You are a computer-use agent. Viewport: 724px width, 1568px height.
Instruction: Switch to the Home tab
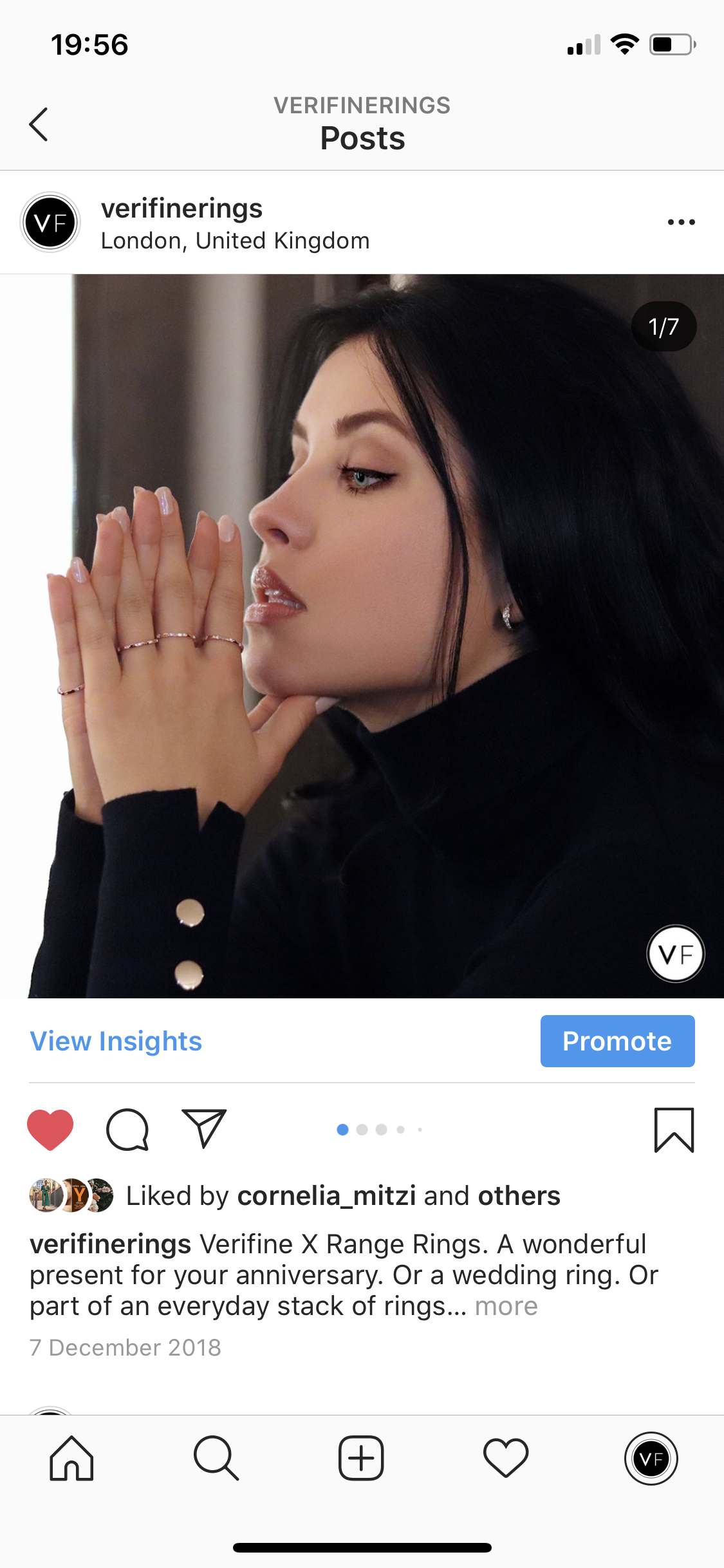pos(71,1459)
